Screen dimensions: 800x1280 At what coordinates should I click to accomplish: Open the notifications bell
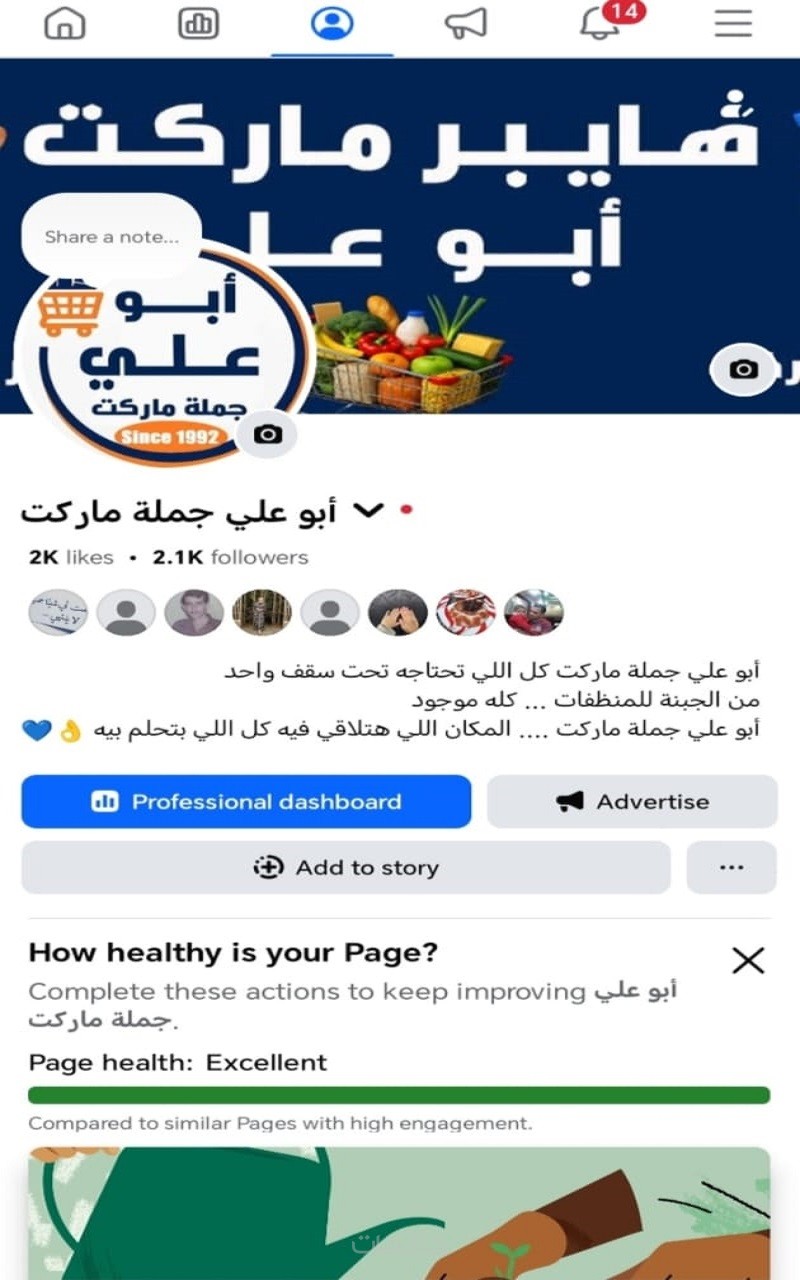coord(599,23)
